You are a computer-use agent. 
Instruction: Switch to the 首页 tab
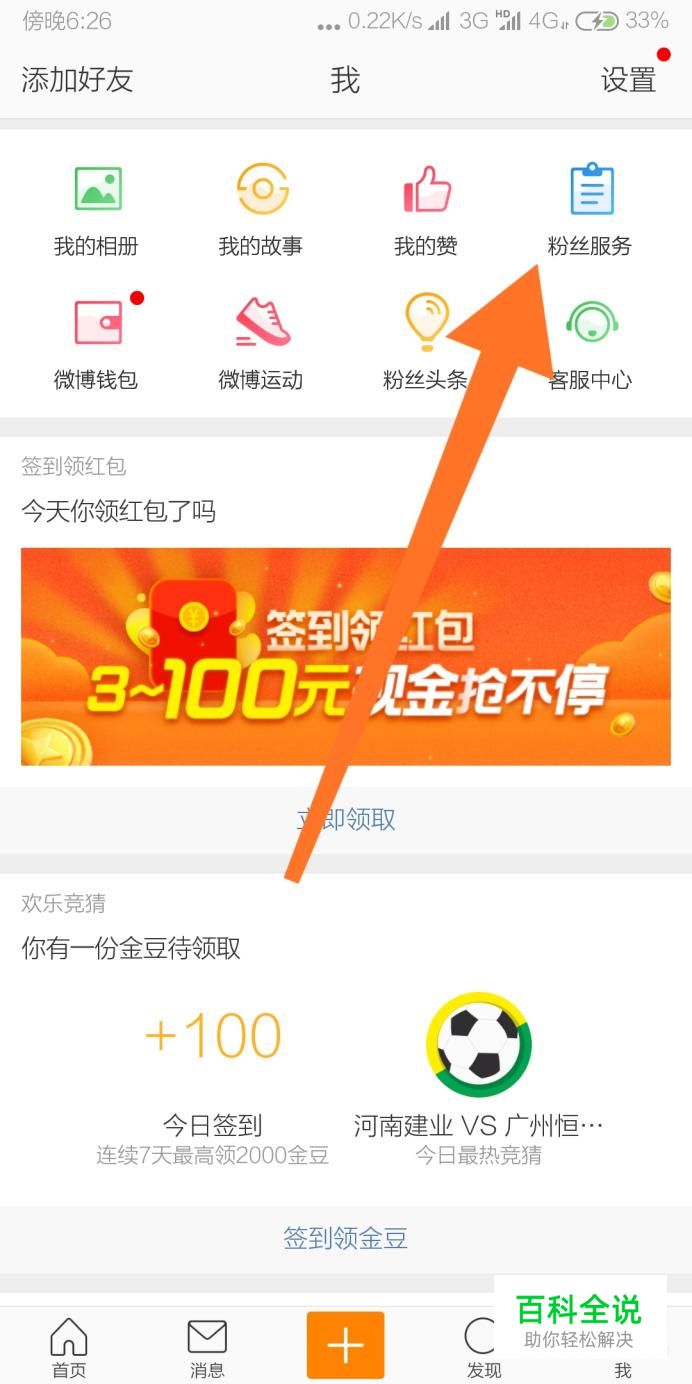click(69, 1346)
